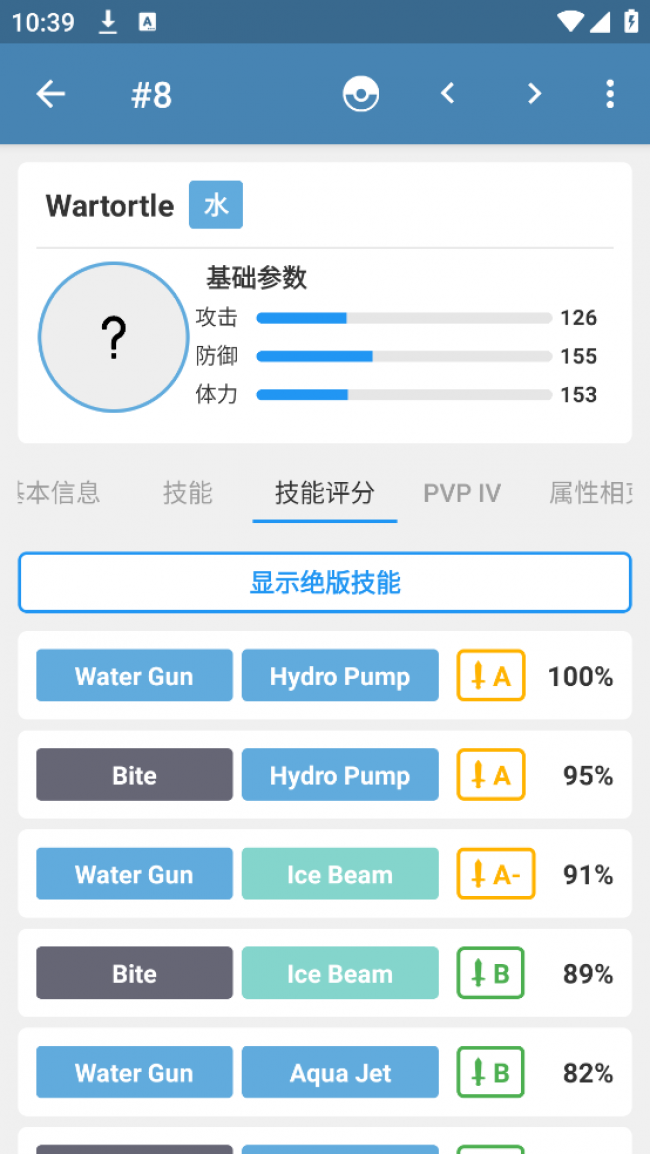Go back using the arrow icon
Screen dimensions: 650x1154
[50, 94]
